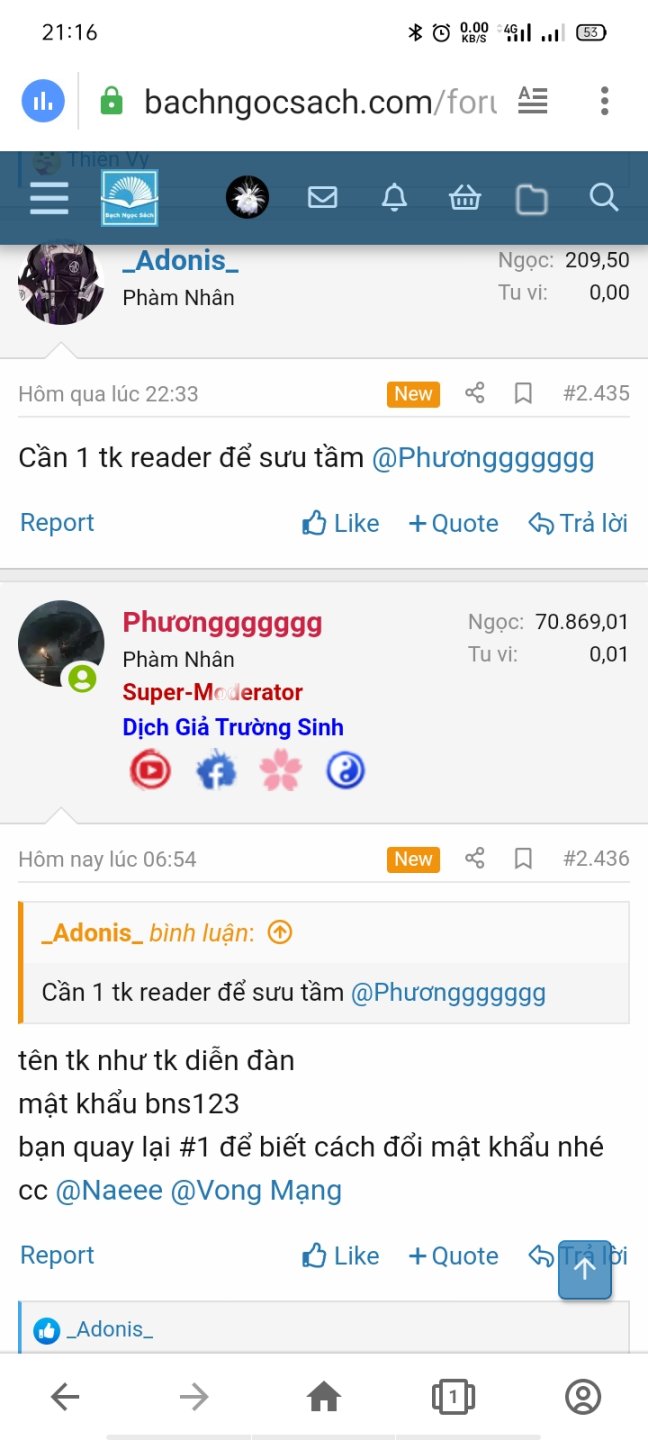Open Phươnggggggg's profile name
The width and height of the screenshot is (648, 1440).
[222, 622]
